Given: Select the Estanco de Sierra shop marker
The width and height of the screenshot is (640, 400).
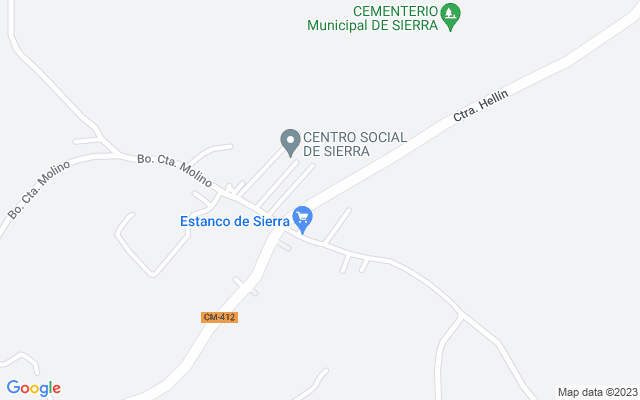Looking at the screenshot, I should click(303, 218).
